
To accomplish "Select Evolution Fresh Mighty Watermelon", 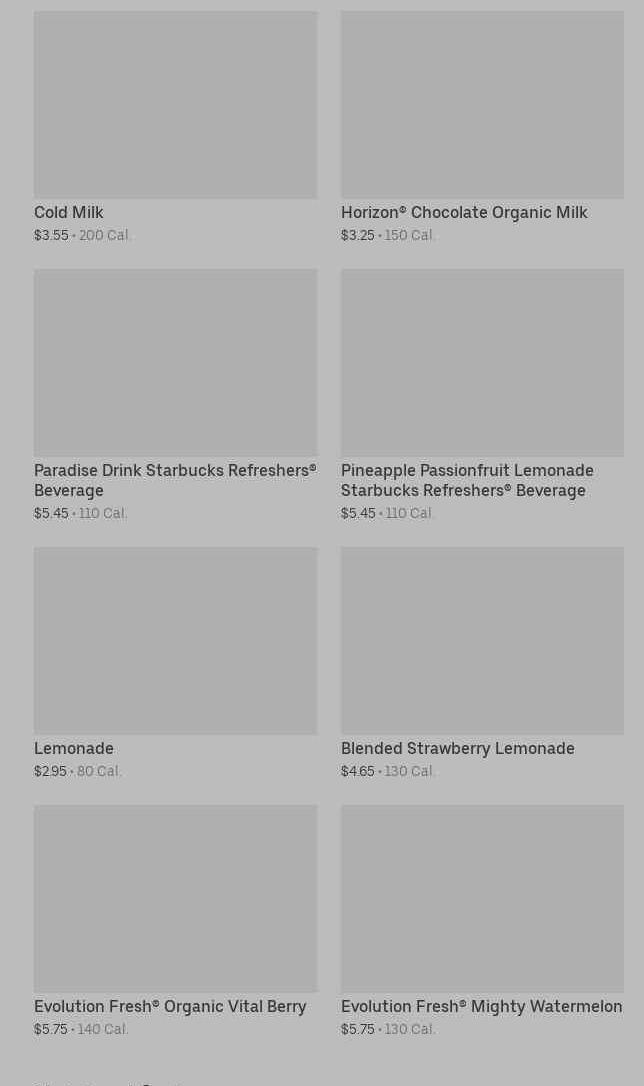I will (x=482, y=921).
